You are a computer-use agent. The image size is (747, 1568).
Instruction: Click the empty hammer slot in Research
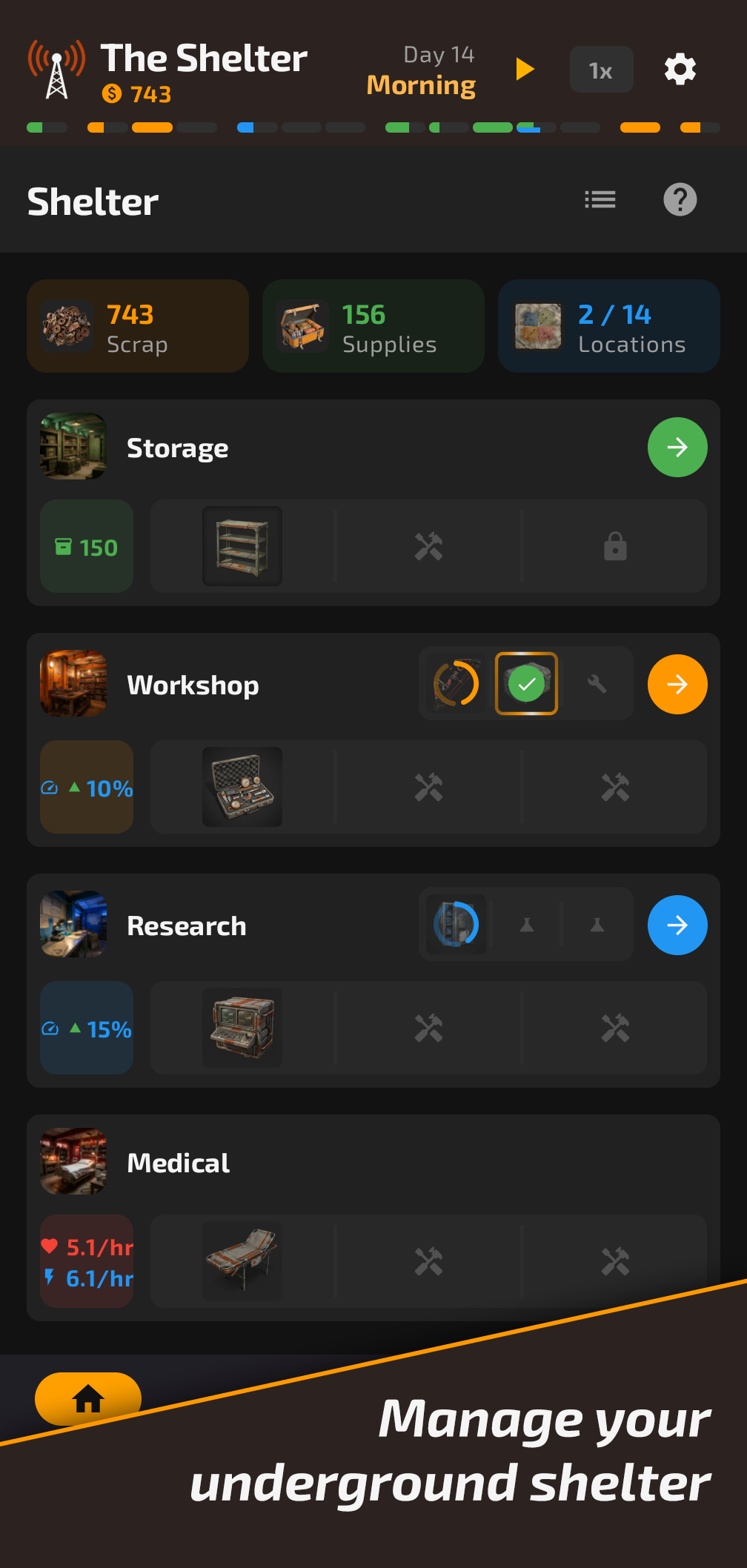coord(430,1028)
